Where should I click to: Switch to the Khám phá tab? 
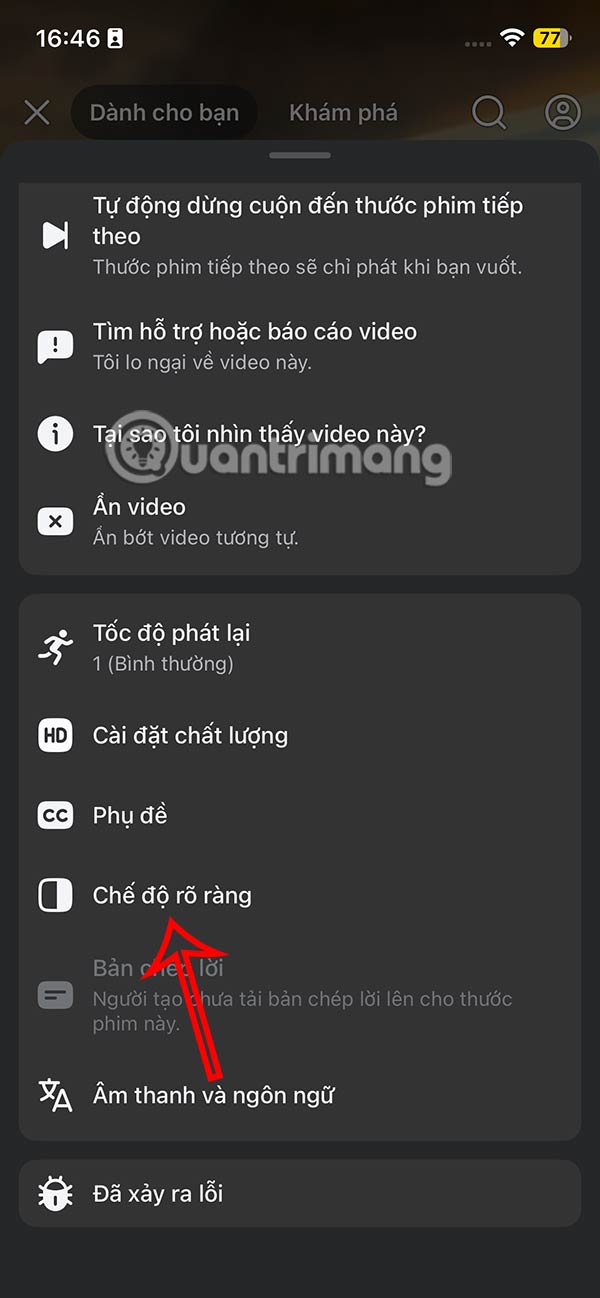(343, 112)
